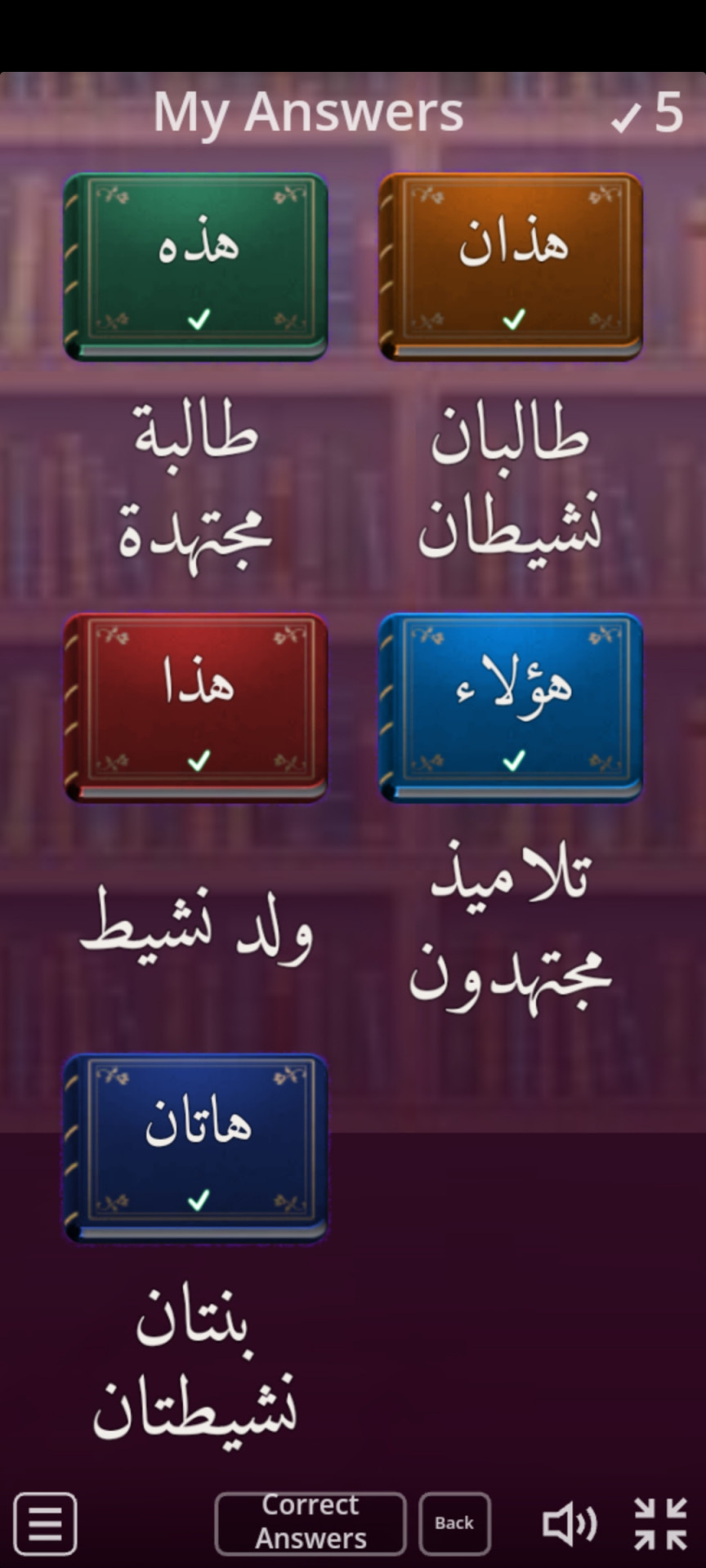The width and height of the screenshot is (706, 1568).
Task: Open the hamburger menu
Action: 45,1523
